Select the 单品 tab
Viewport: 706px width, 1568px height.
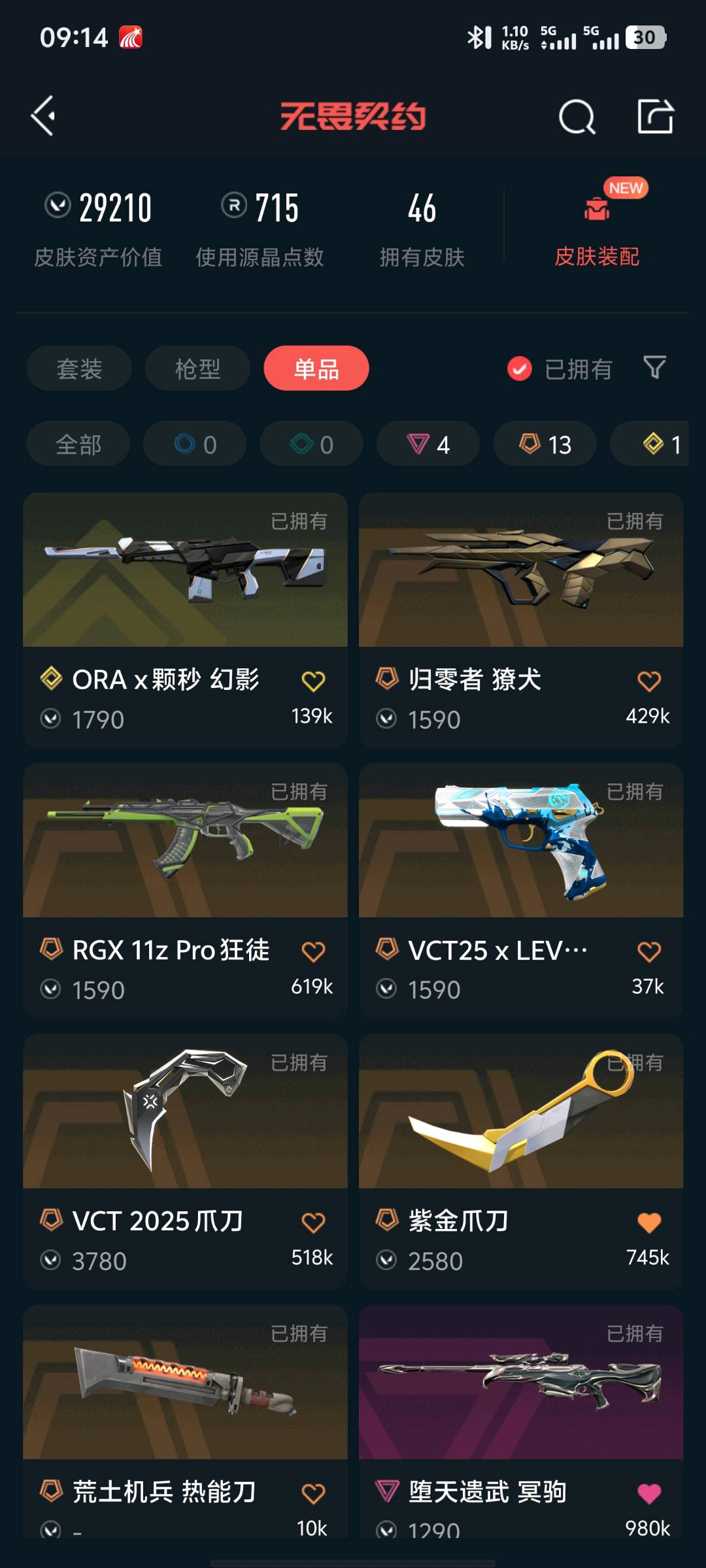[316, 368]
